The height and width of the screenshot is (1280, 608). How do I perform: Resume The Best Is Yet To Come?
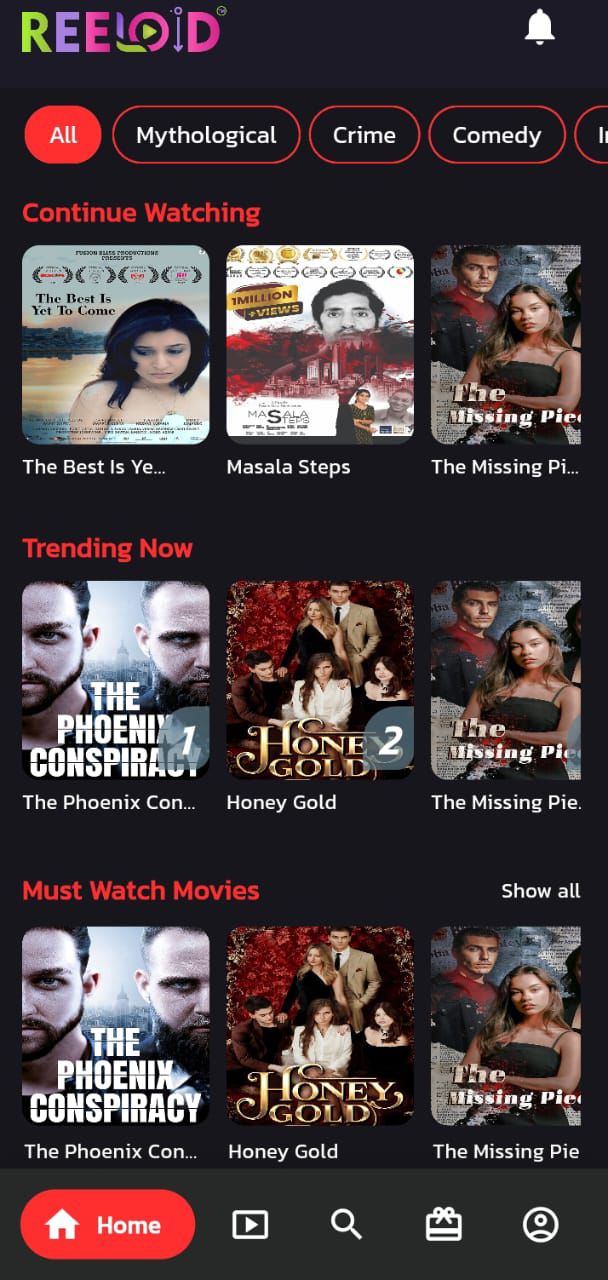(116, 344)
